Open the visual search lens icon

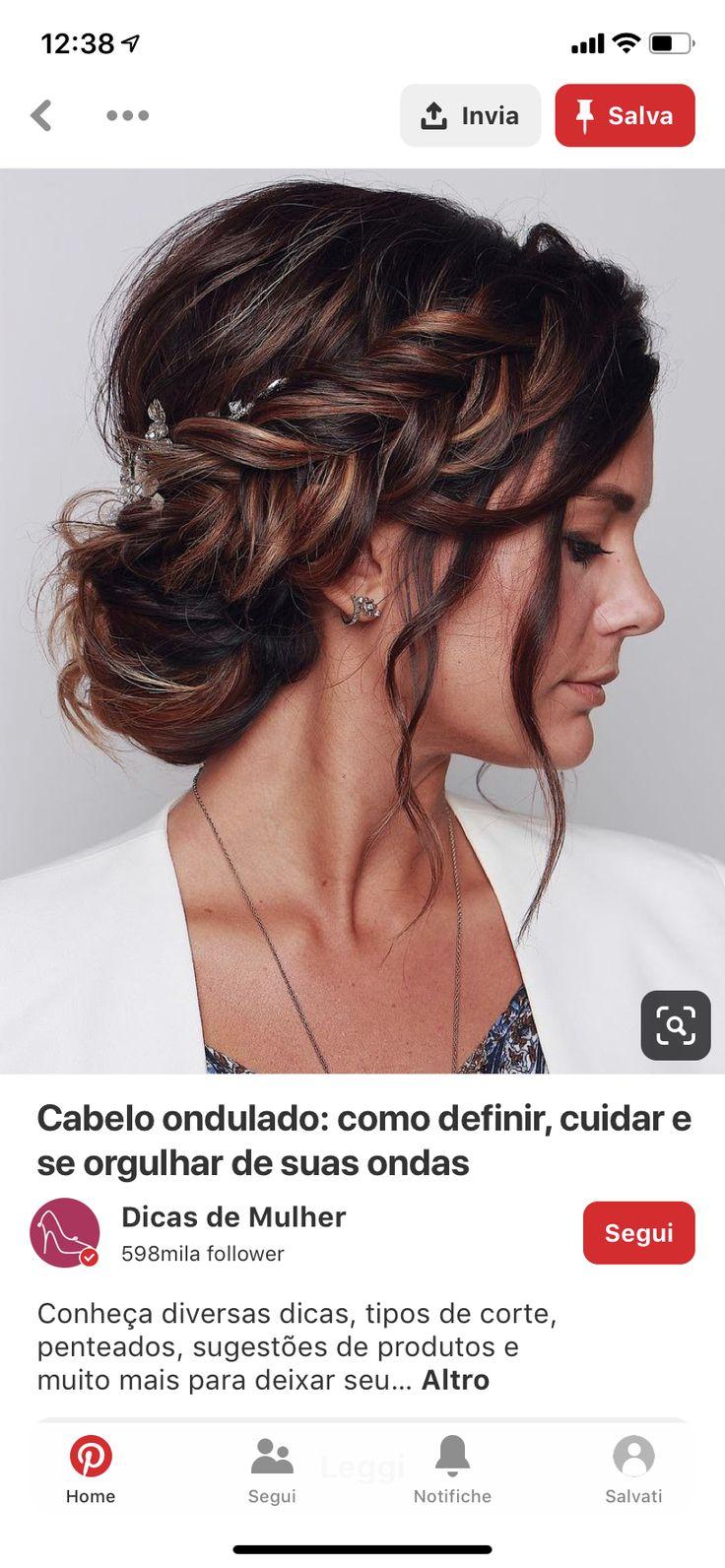tap(676, 1025)
